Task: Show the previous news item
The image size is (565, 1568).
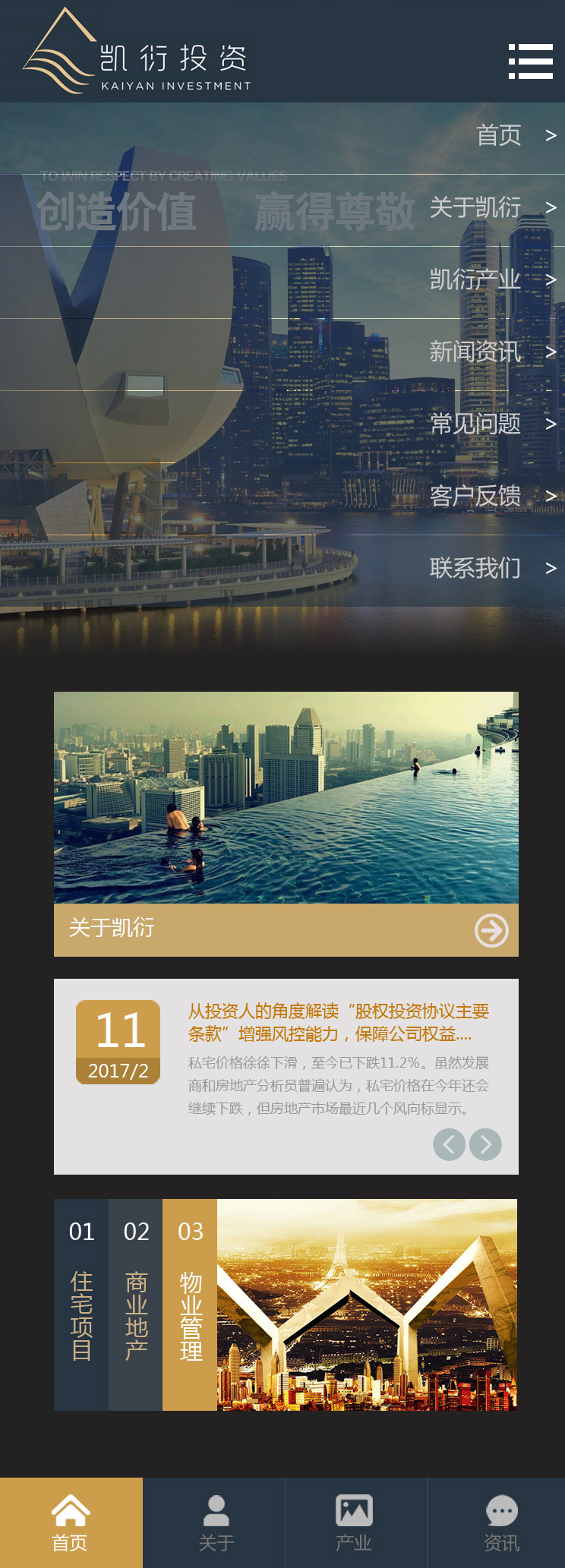Action: click(449, 1144)
